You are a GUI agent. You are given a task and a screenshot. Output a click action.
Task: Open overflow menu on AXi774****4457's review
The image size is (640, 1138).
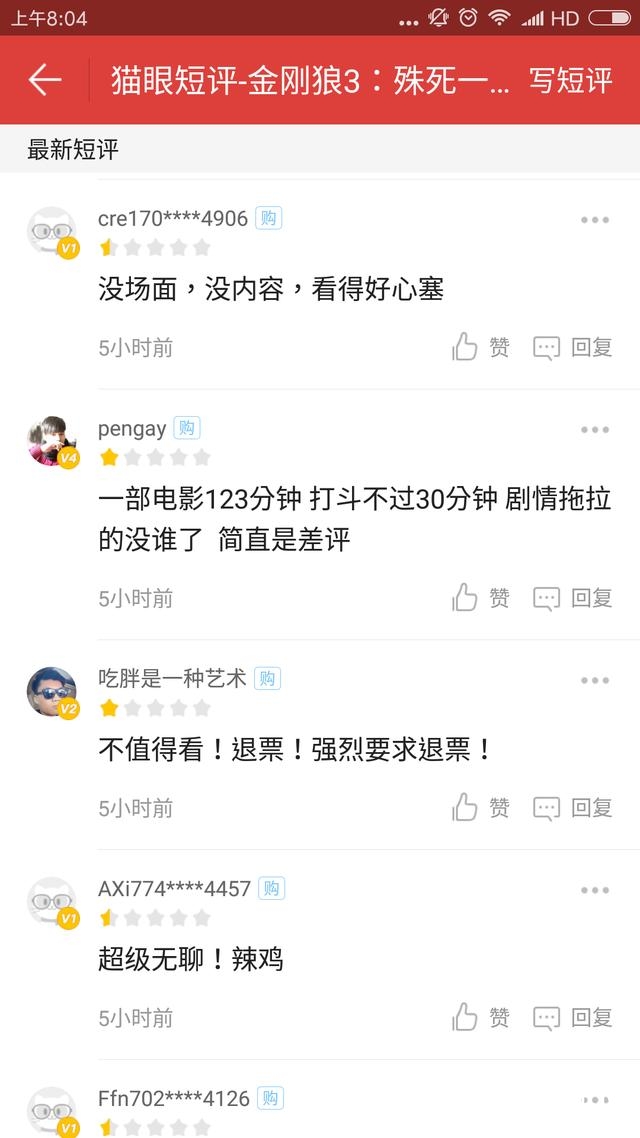595,890
